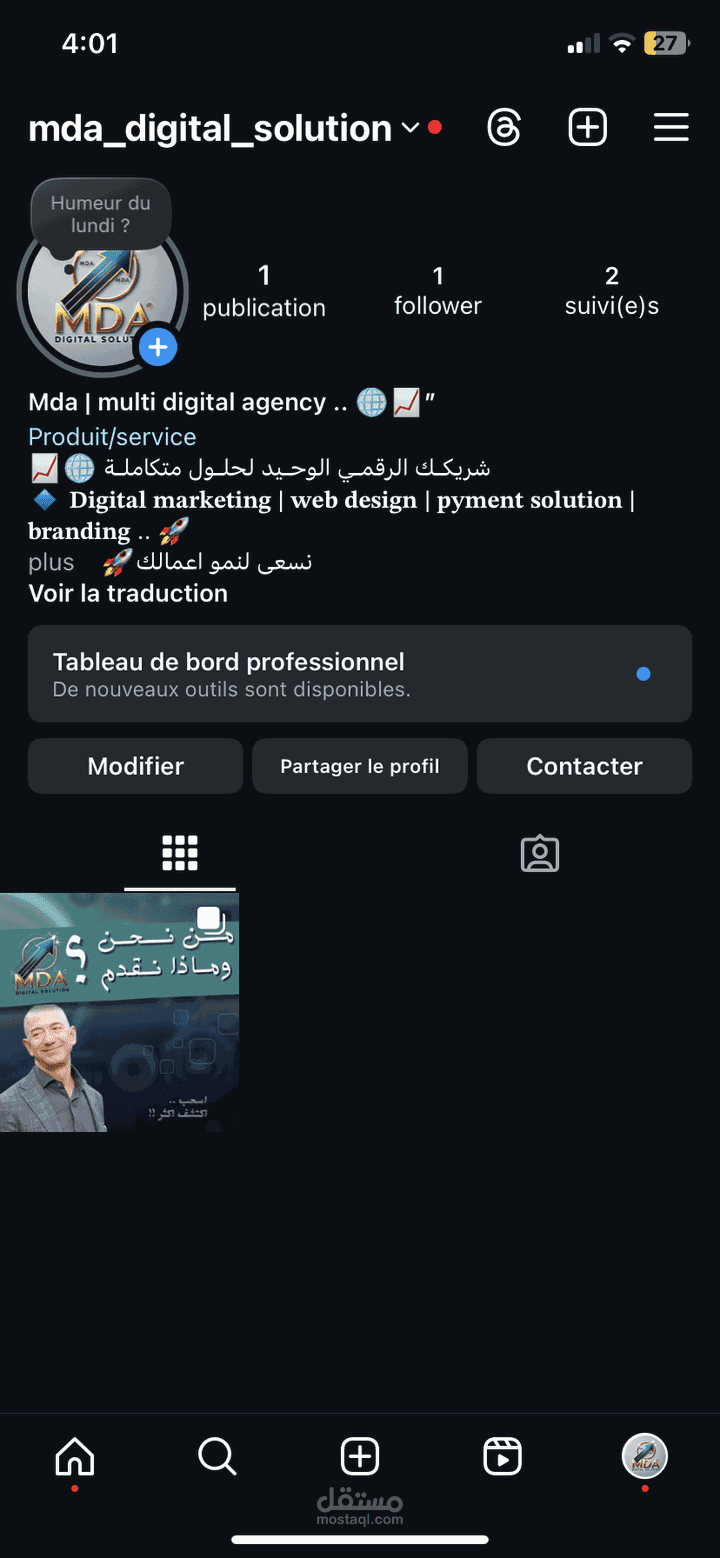Add a new story with the blue plus badge
Screen dimensions: 720x1558
(x=157, y=347)
